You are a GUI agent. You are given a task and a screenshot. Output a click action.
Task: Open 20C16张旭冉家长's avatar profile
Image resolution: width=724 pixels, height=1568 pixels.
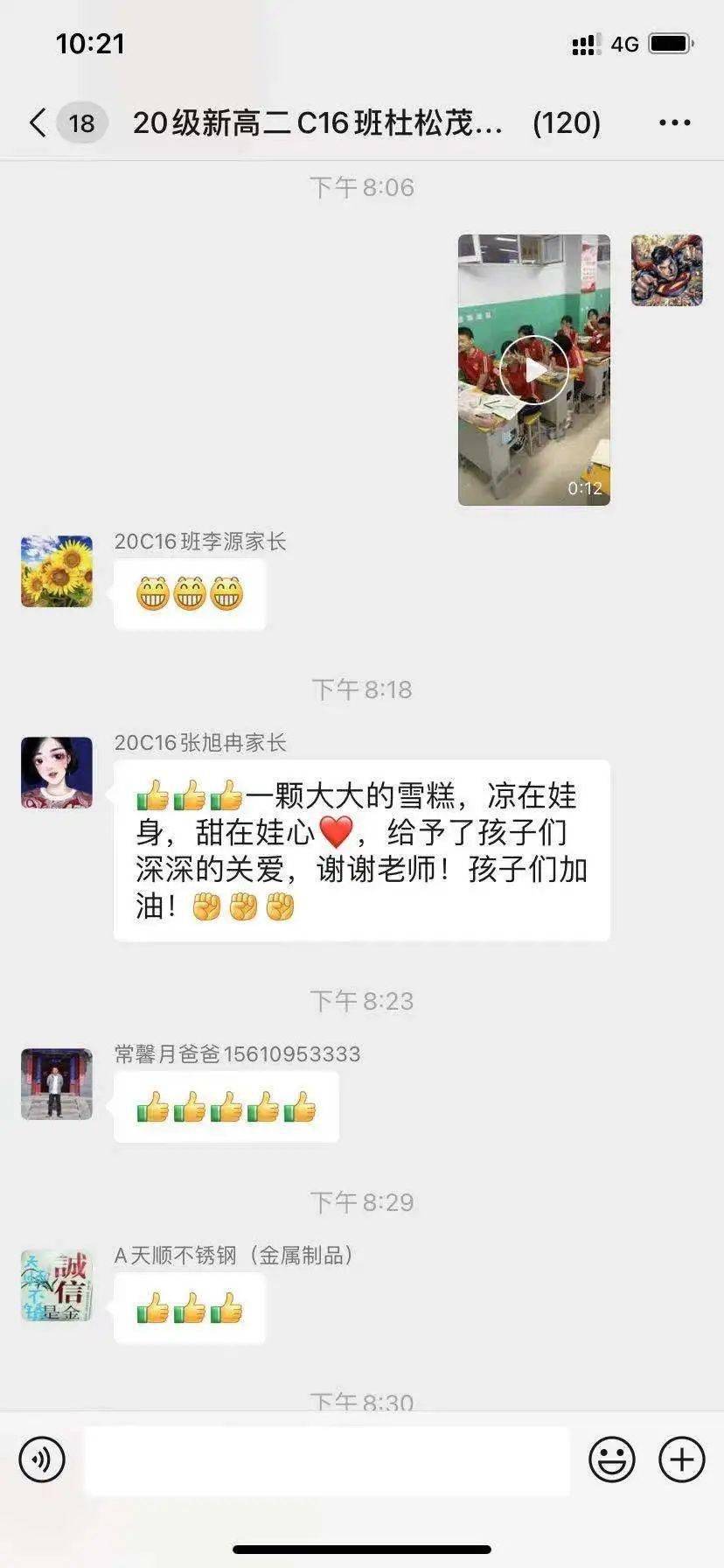57,773
